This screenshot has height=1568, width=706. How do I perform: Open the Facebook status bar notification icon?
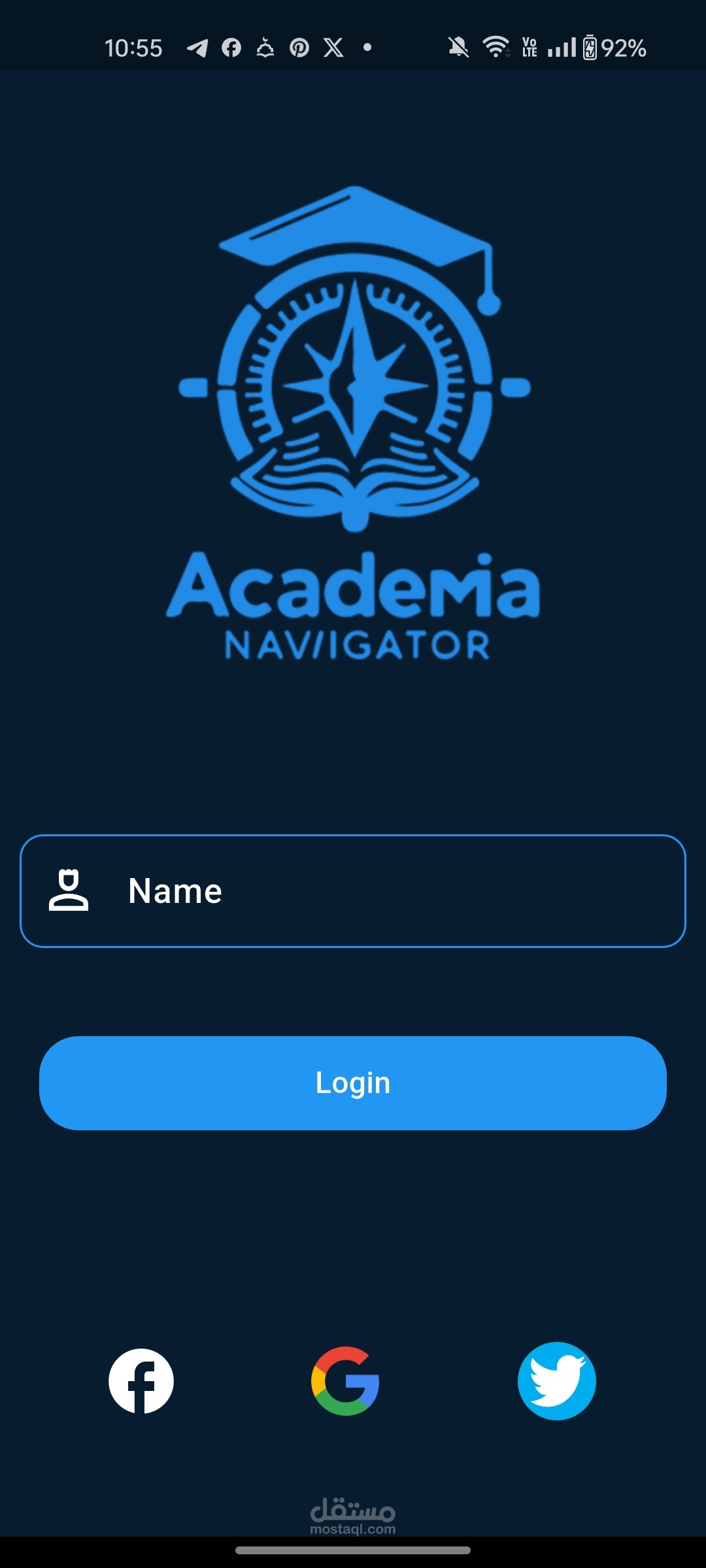tap(231, 47)
